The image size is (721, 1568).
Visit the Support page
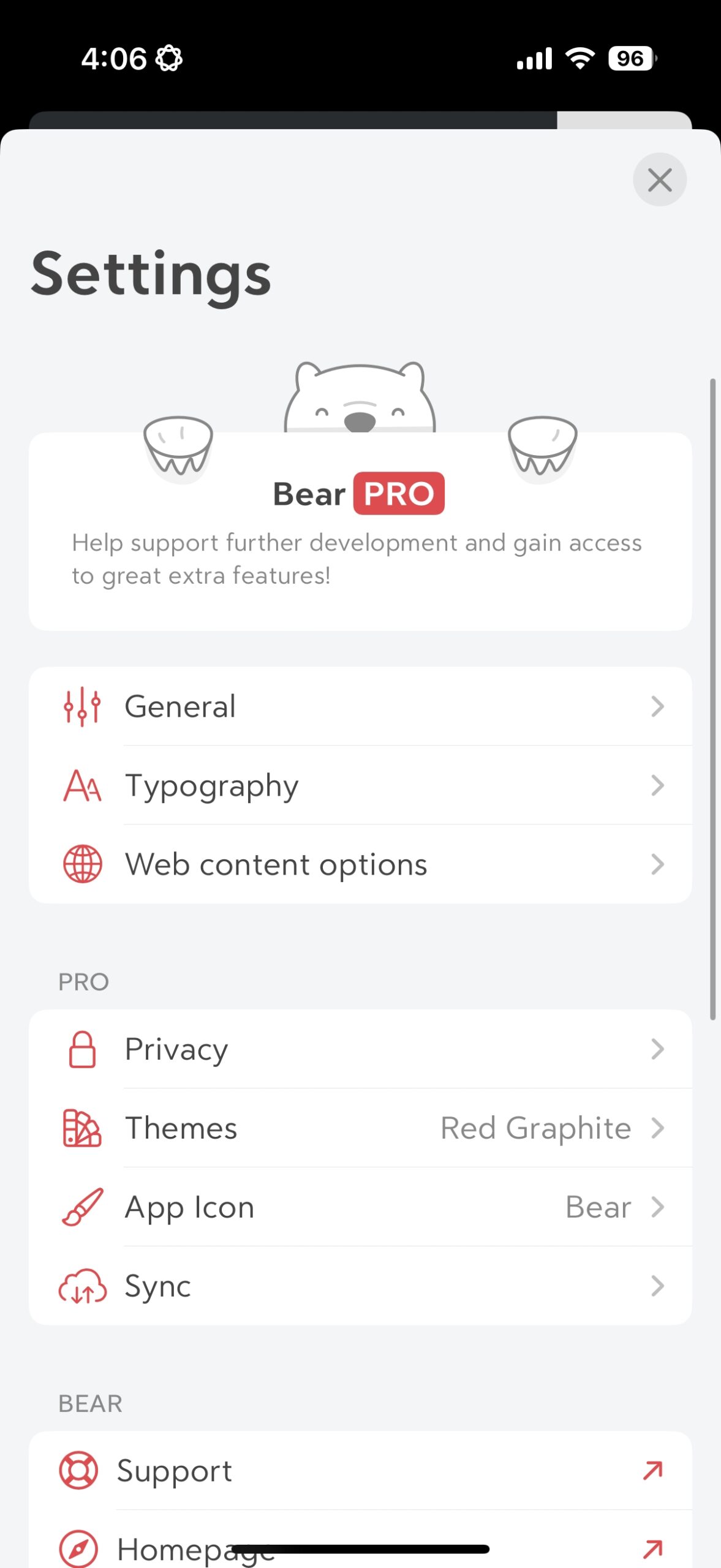pos(360,1471)
